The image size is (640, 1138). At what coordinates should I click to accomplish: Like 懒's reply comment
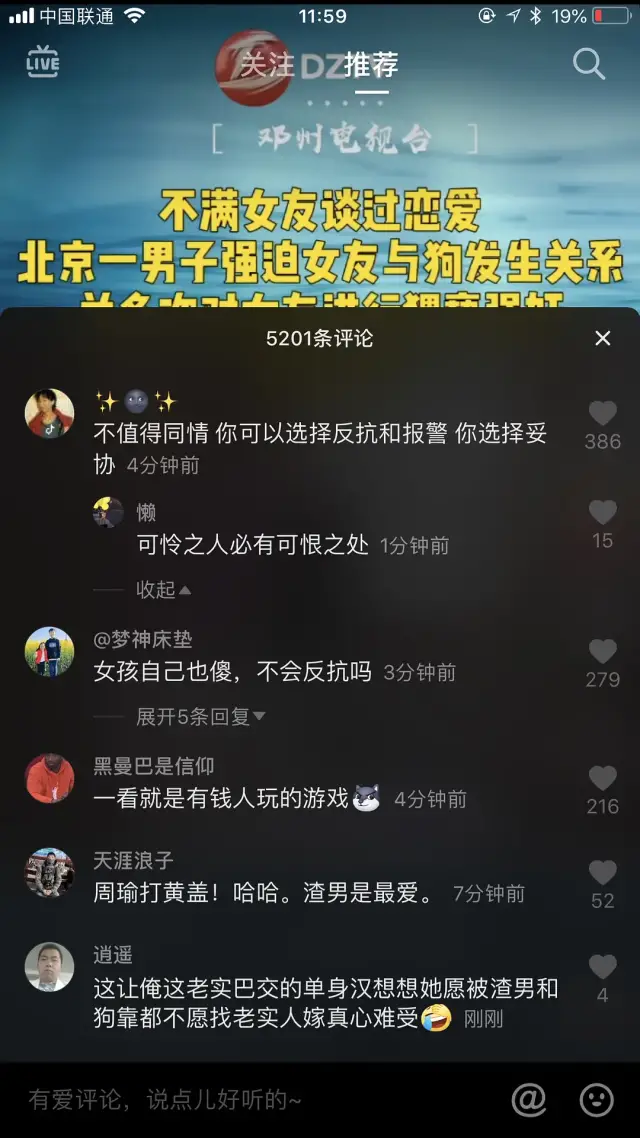[602, 513]
